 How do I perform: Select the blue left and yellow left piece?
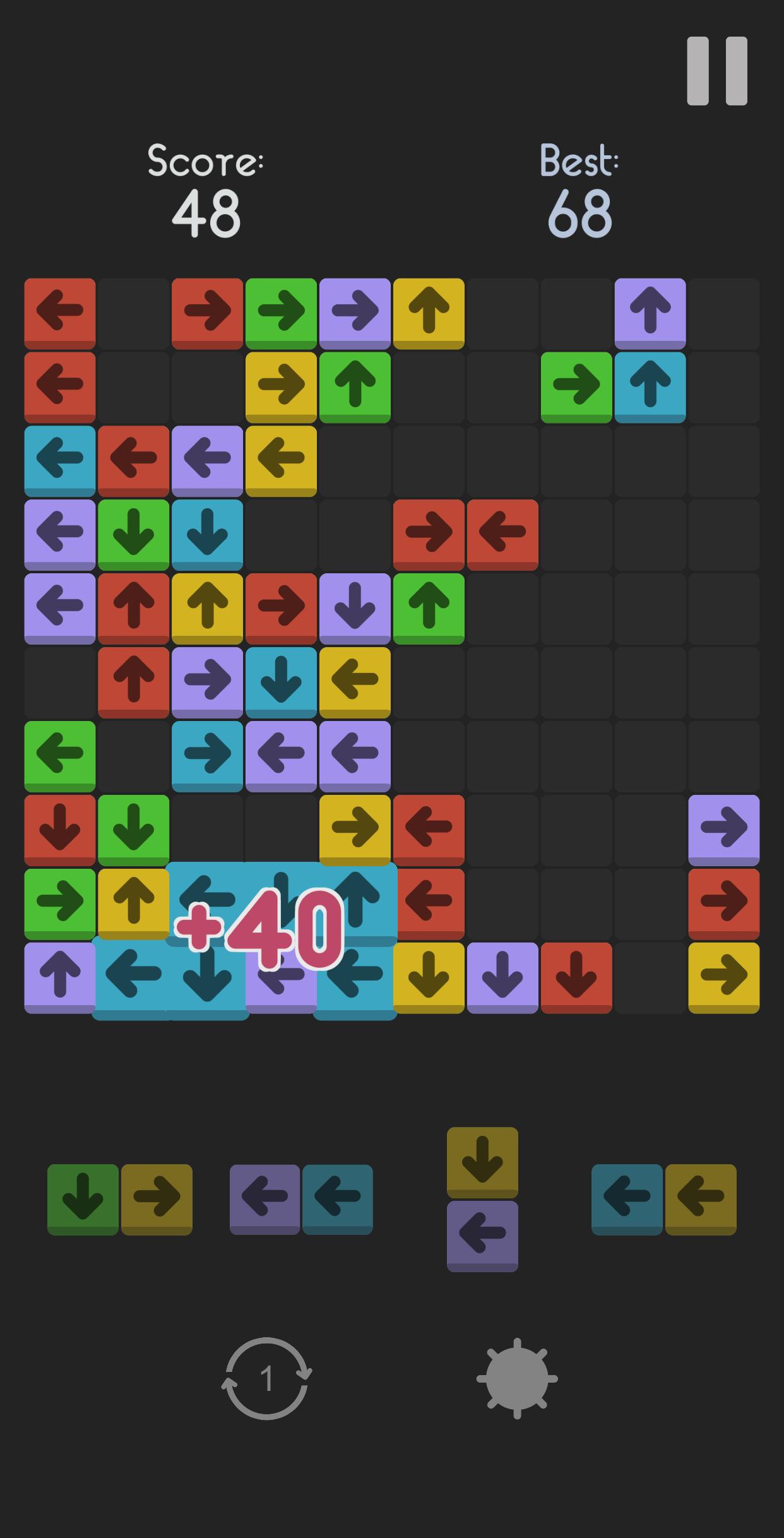point(663,1199)
